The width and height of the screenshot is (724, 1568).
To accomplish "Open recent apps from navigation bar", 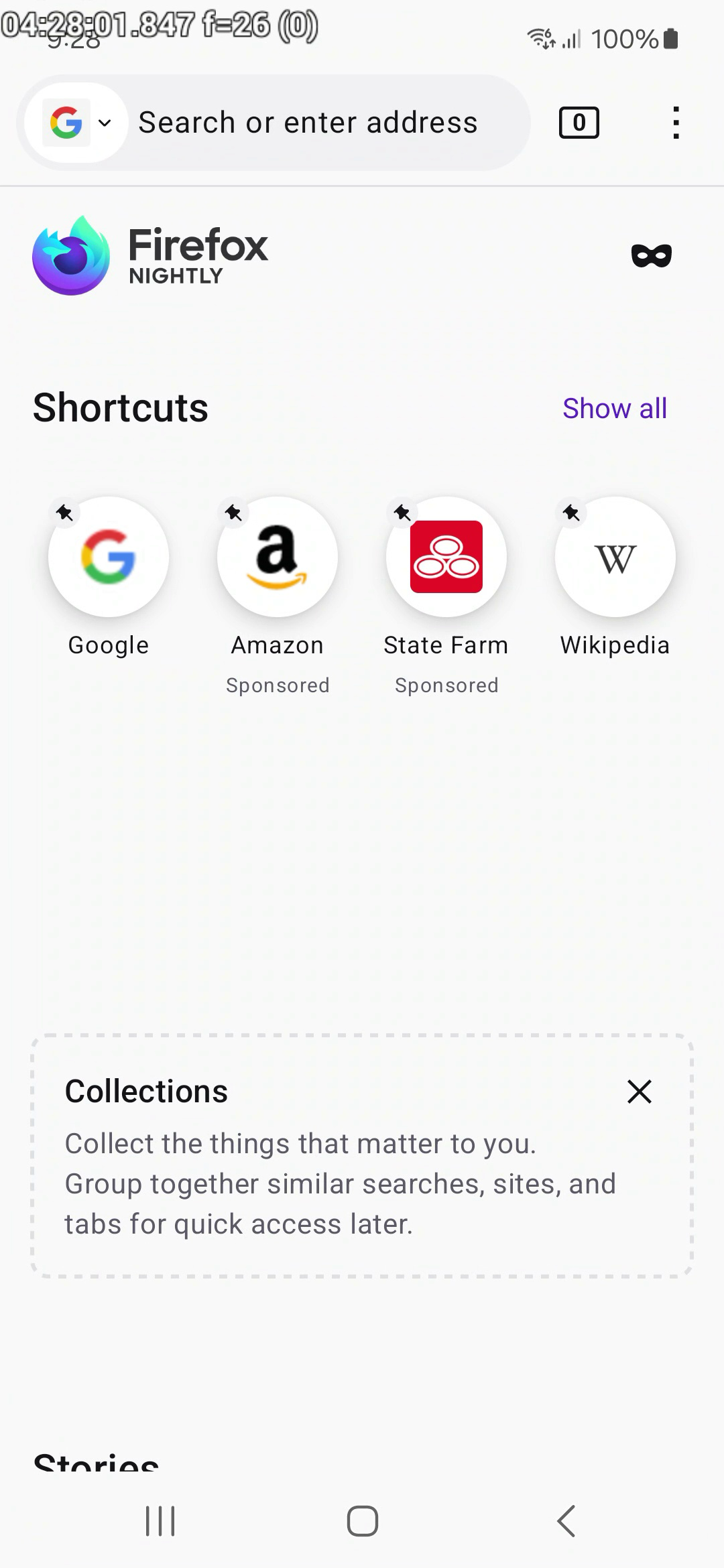I will tap(160, 1520).
